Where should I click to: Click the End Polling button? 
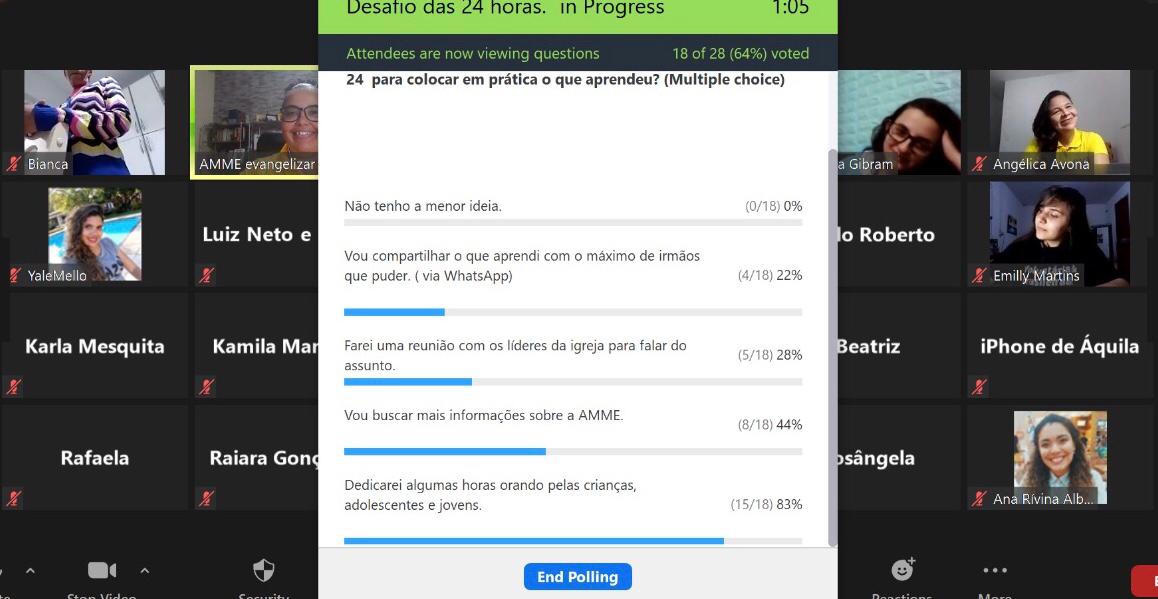[x=577, y=577]
